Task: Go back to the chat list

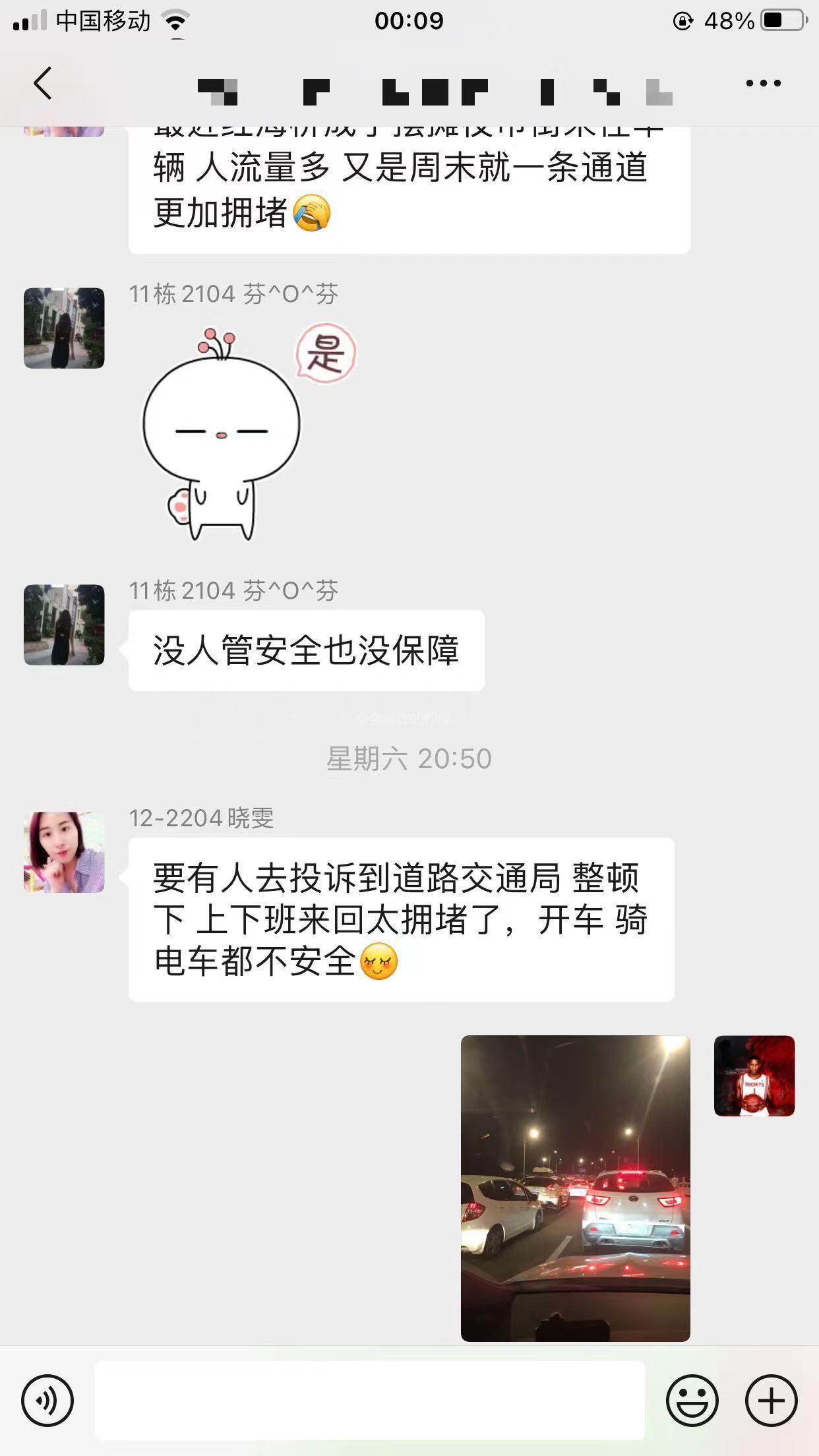Action: 43,83
